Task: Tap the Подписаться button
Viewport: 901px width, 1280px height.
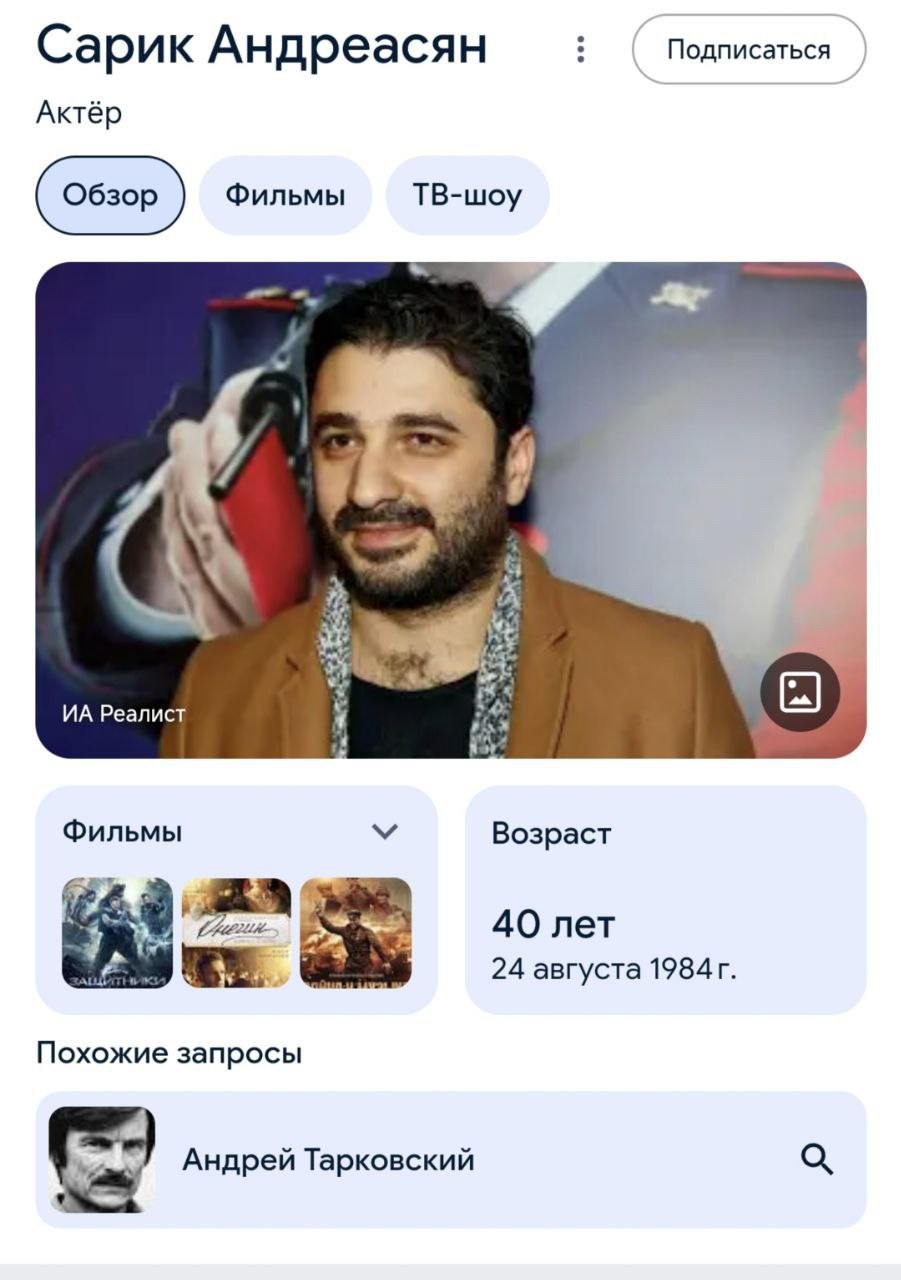Action: [x=748, y=49]
